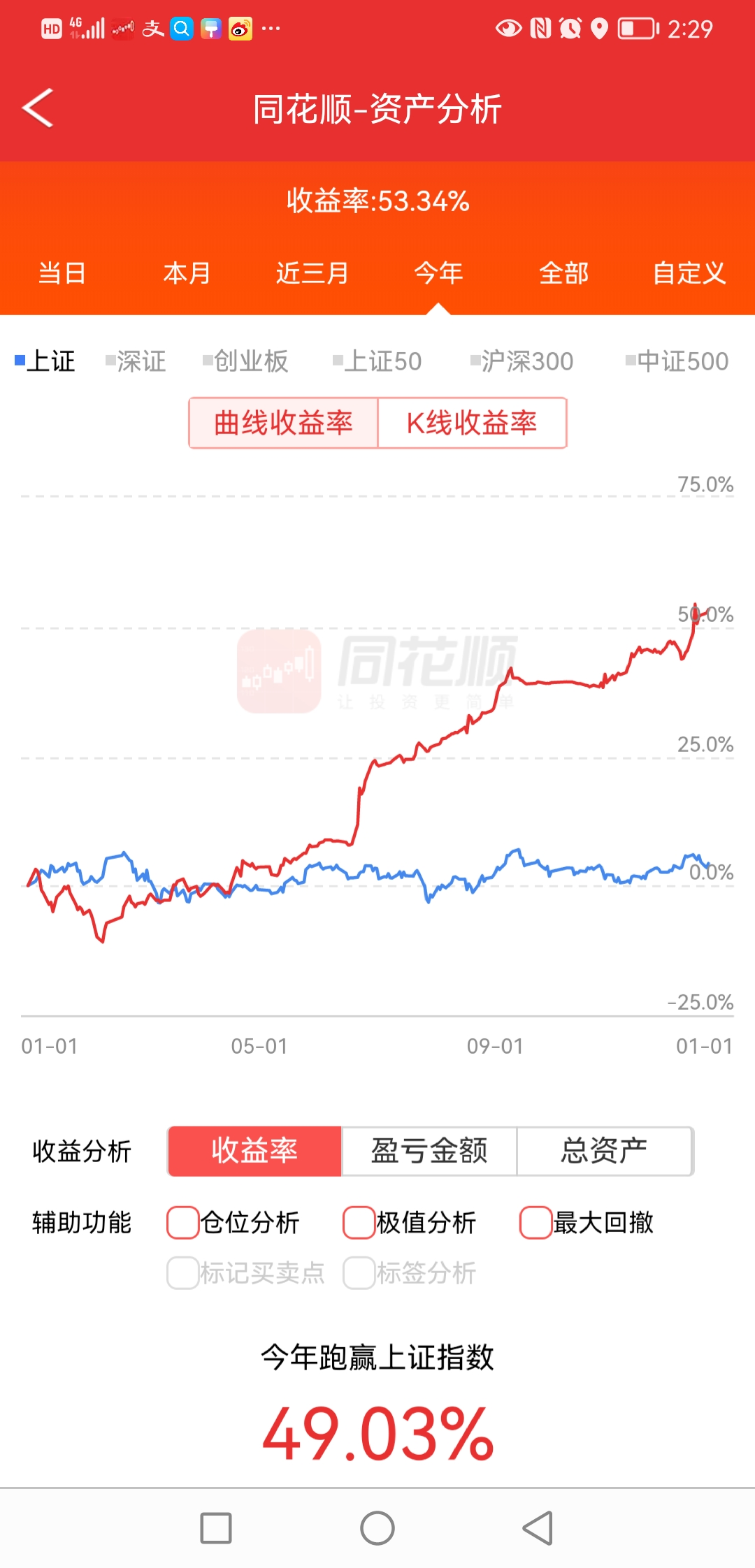Tick the 极值分析 checkbox
The width and height of the screenshot is (755, 1568).
pyautogui.click(x=359, y=1223)
